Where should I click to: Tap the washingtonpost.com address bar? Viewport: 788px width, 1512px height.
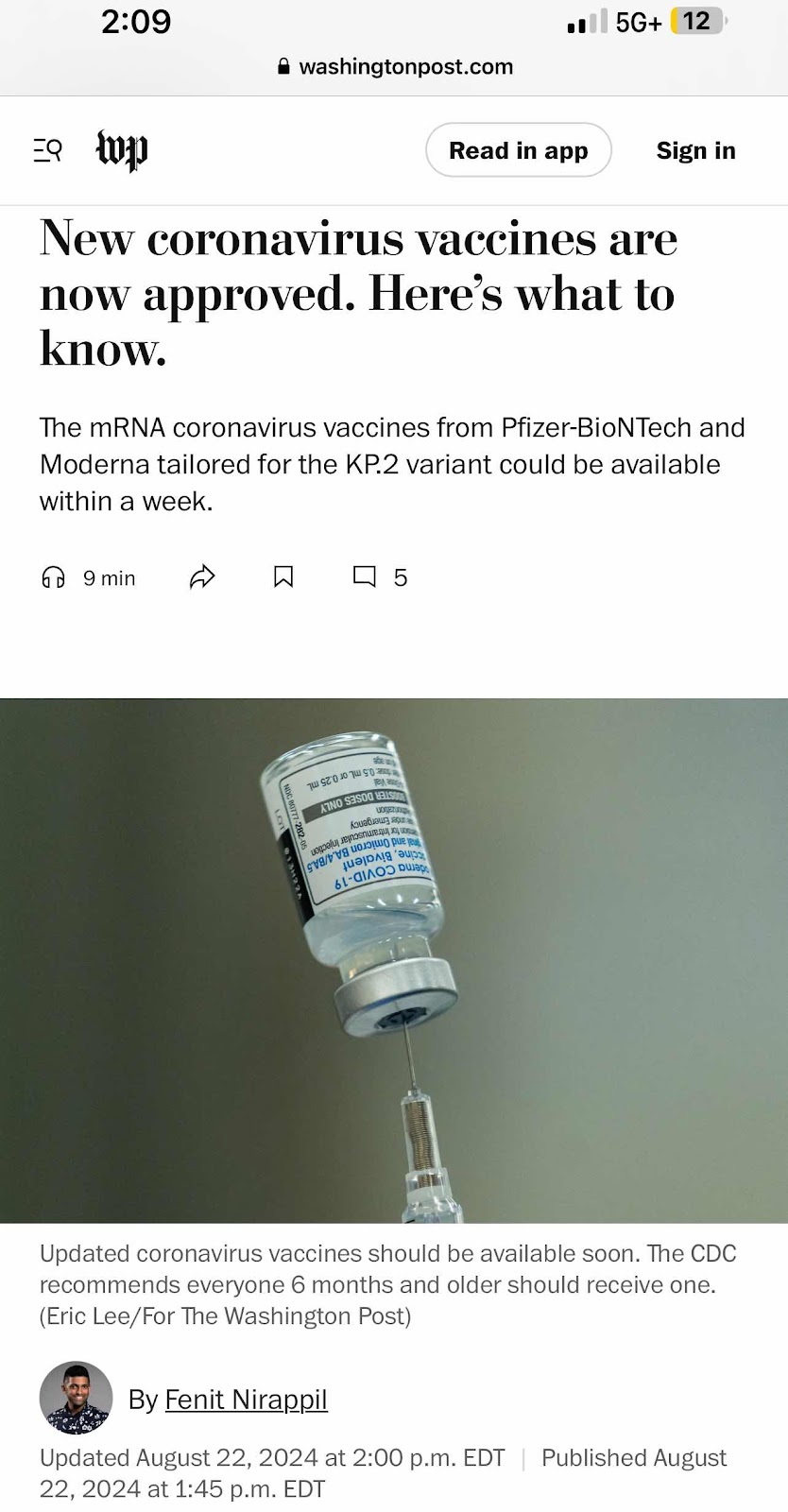[x=395, y=67]
